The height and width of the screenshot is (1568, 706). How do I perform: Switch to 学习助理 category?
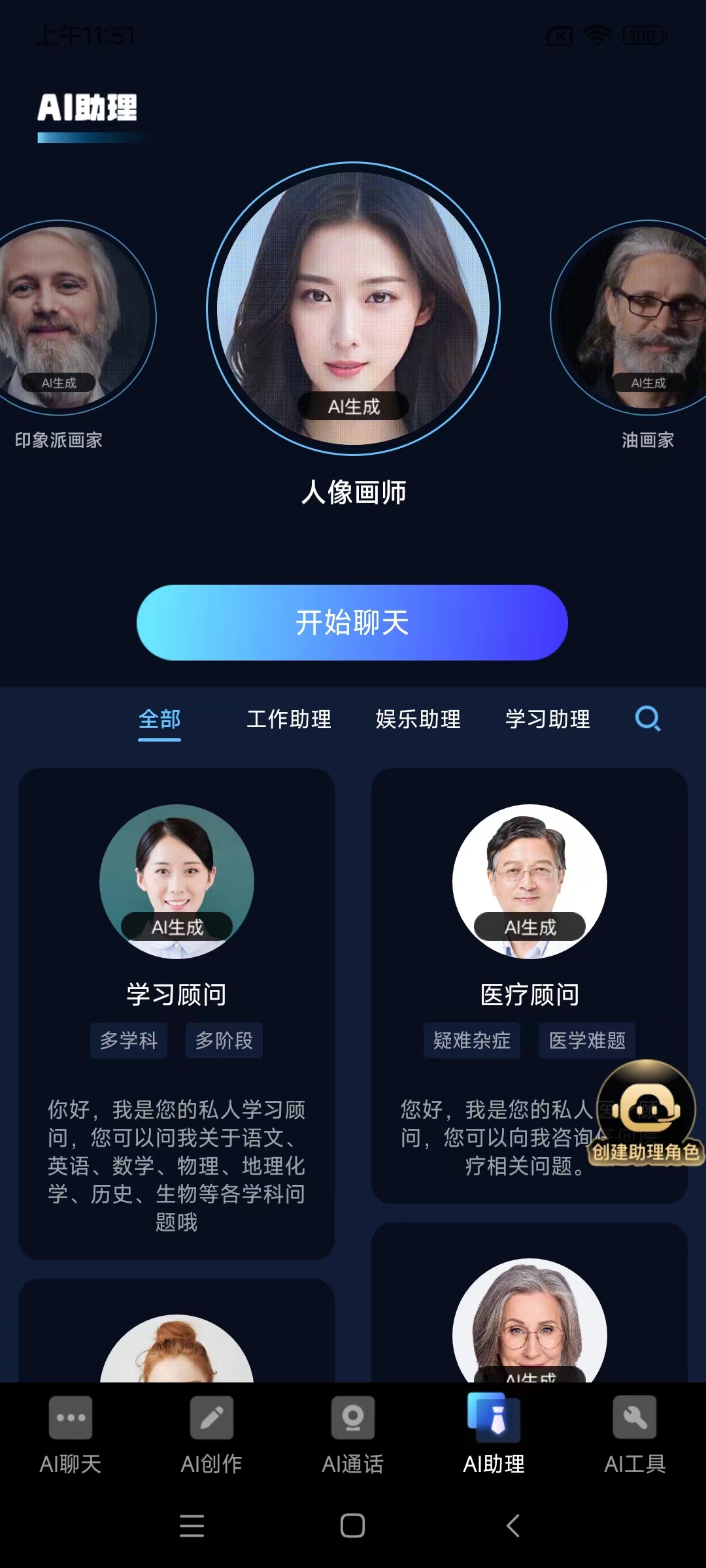coord(548,719)
